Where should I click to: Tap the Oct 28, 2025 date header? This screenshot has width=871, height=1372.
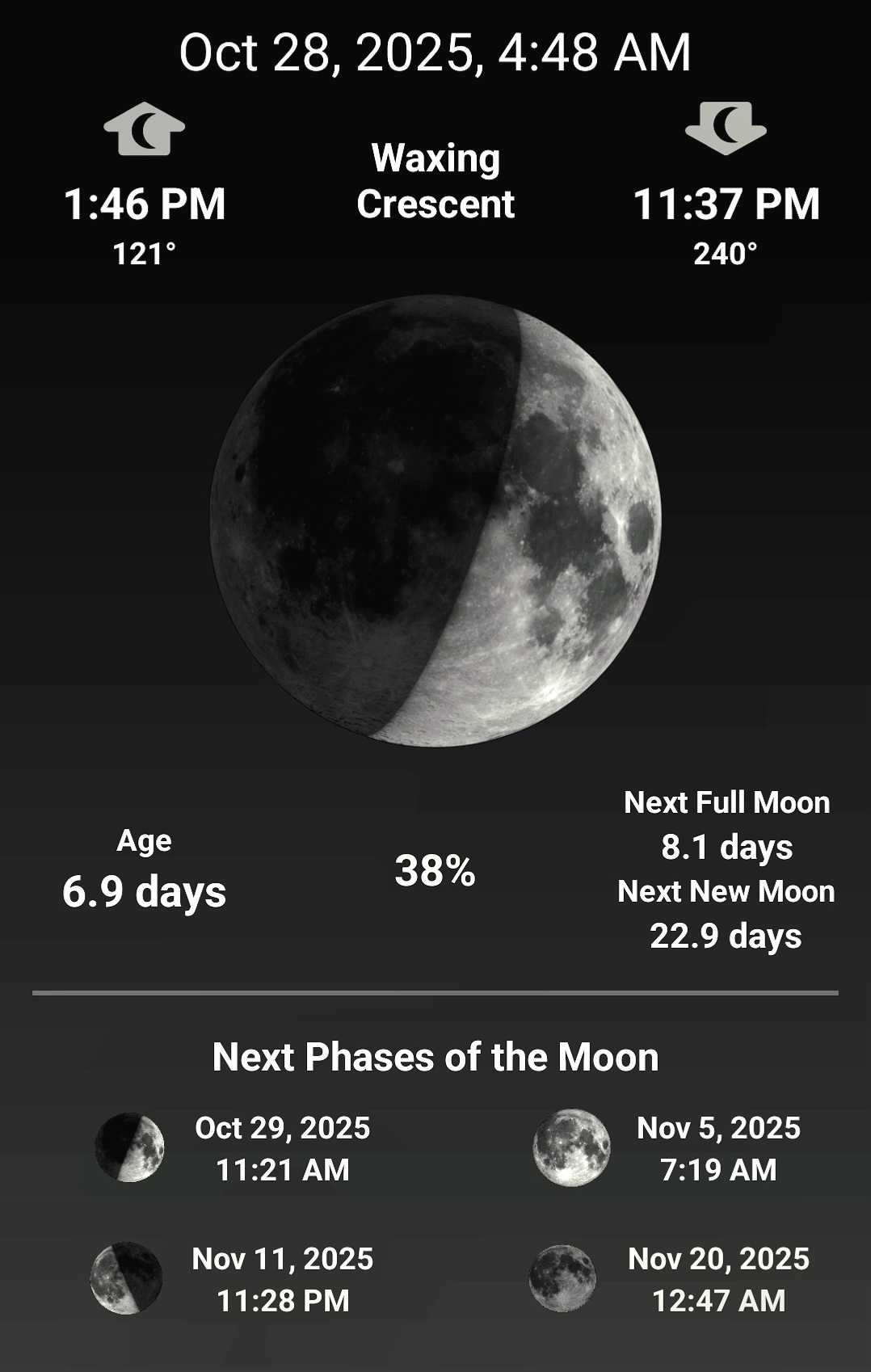[435, 53]
